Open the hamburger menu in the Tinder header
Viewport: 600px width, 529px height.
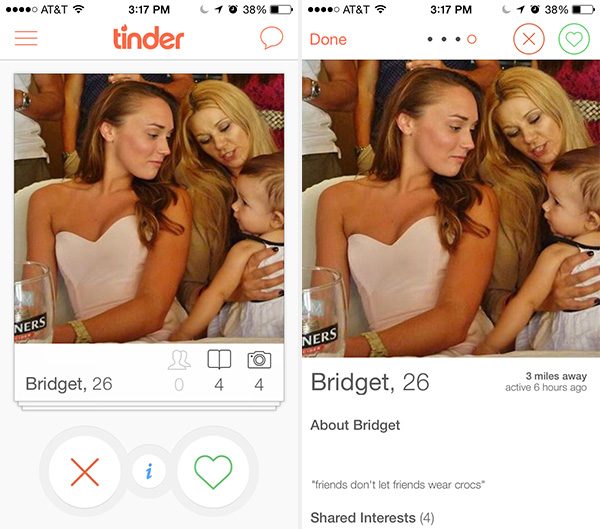(26, 39)
